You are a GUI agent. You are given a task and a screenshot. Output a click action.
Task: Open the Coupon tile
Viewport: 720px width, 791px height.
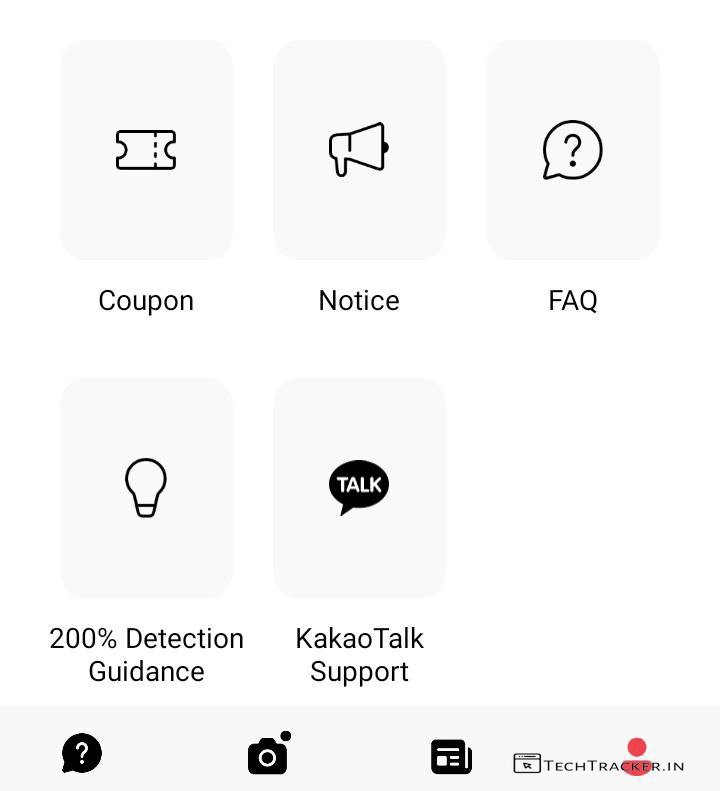tap(146, 150)
